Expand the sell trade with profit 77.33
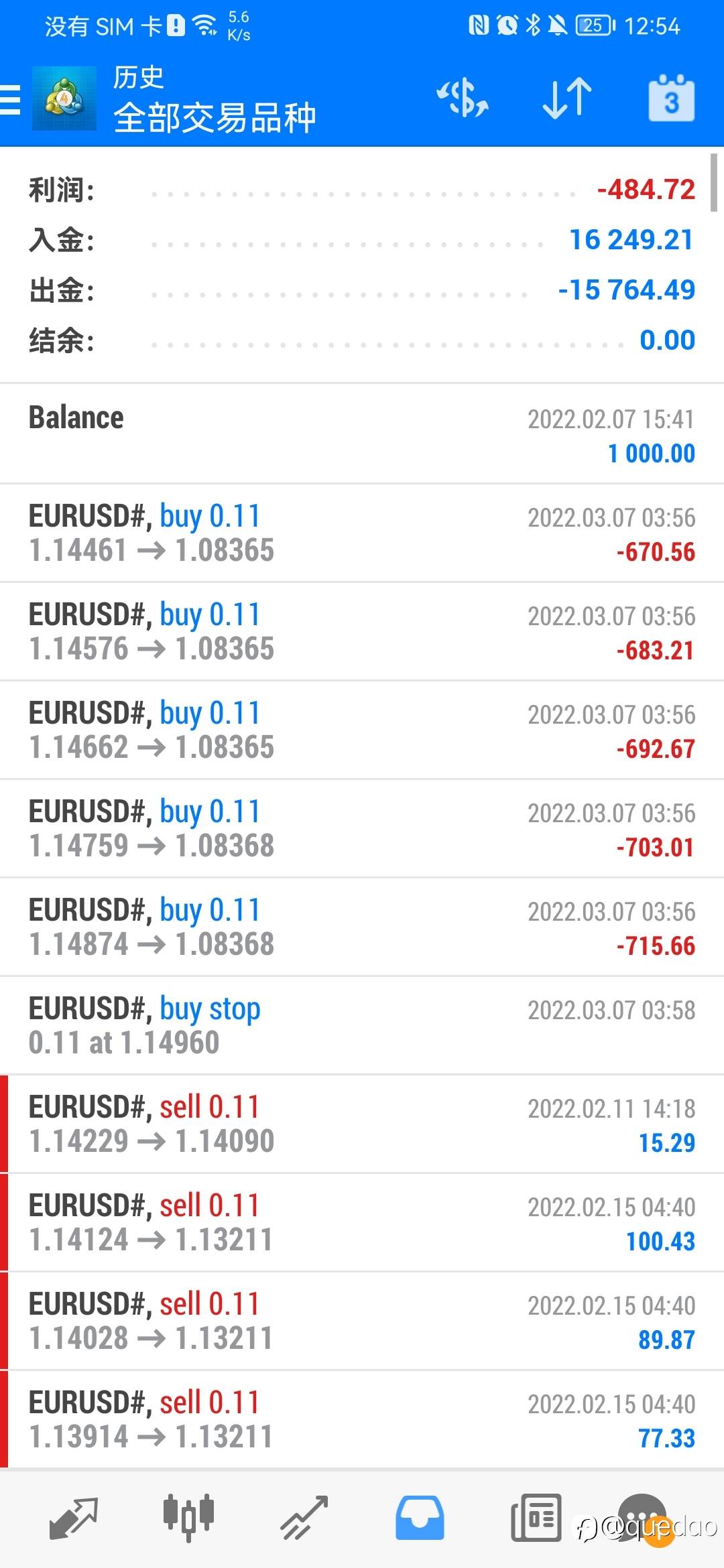This screenshot has height=1568, width=724. click(362, 1419)
